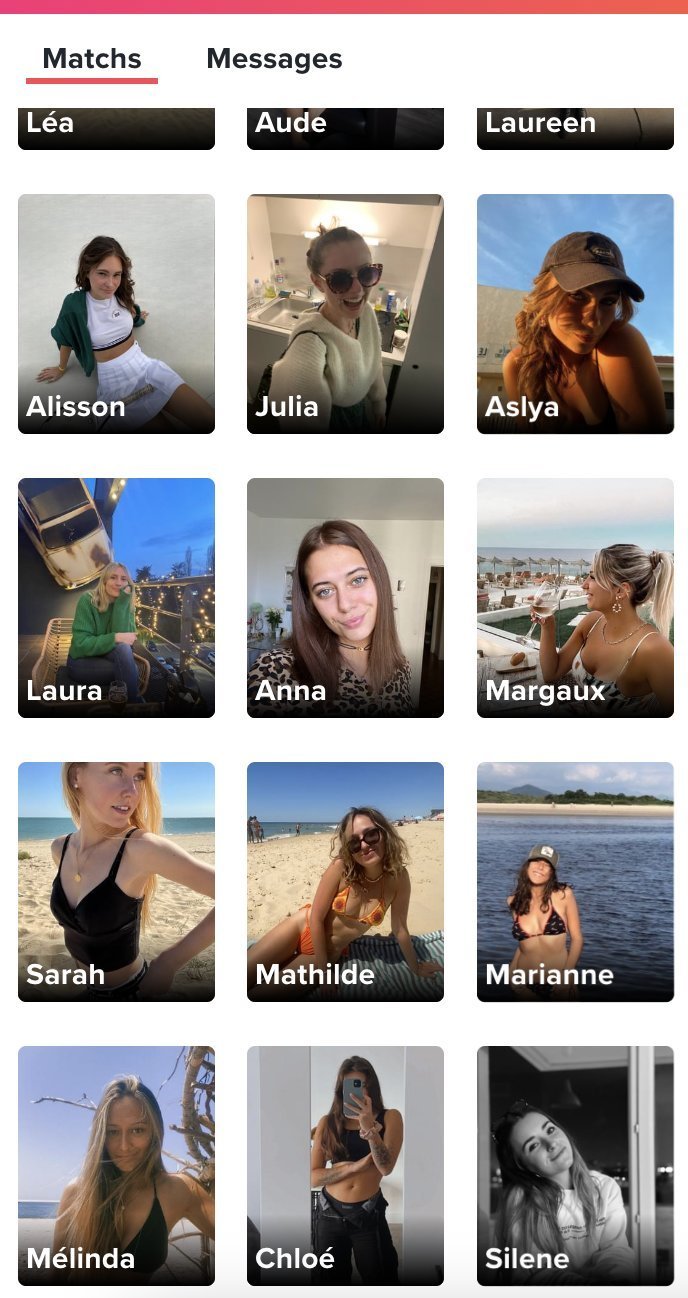Image resolution: width=688 pixels, height=1298 pixels.
Task: Tap Anna's match card
Action: coord(345,598)
